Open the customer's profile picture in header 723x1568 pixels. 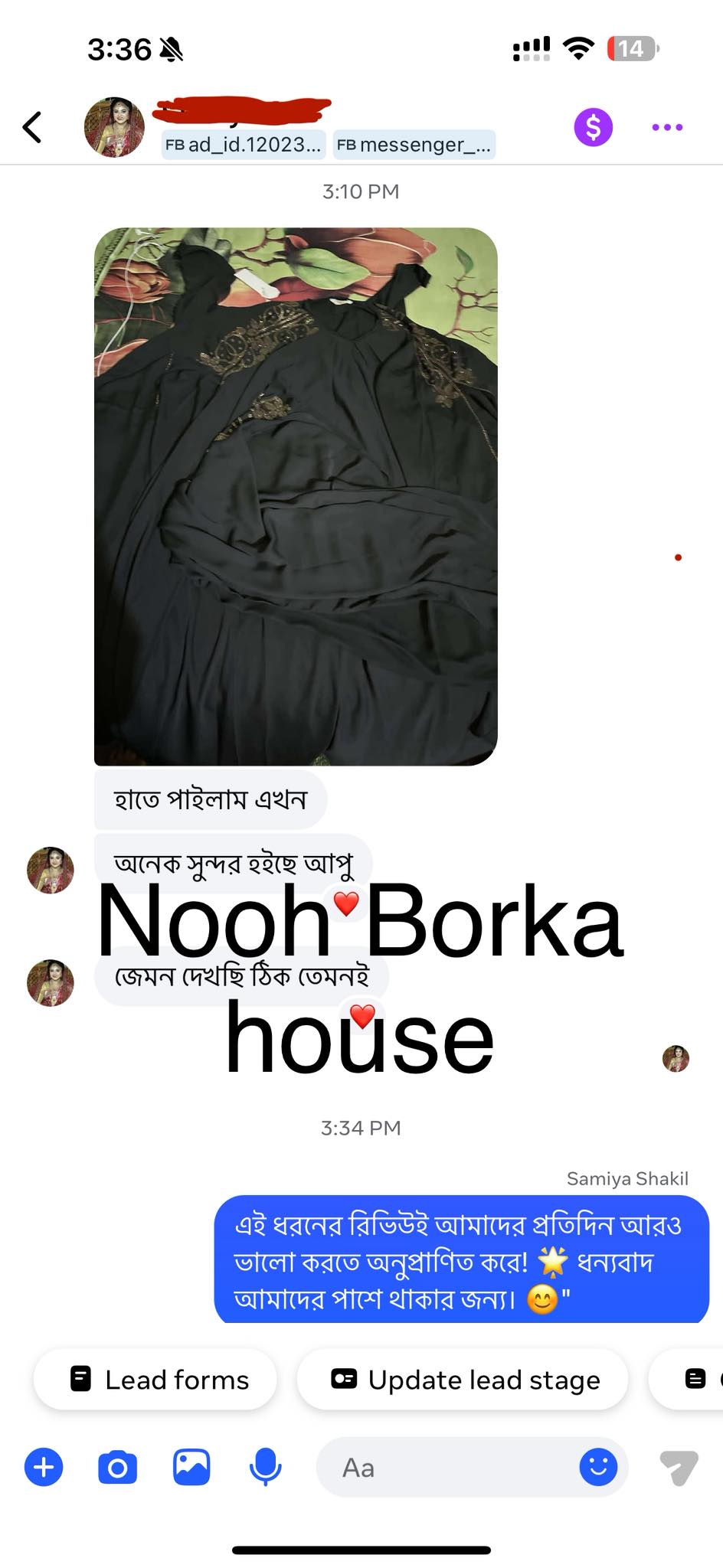pos(114,127)
